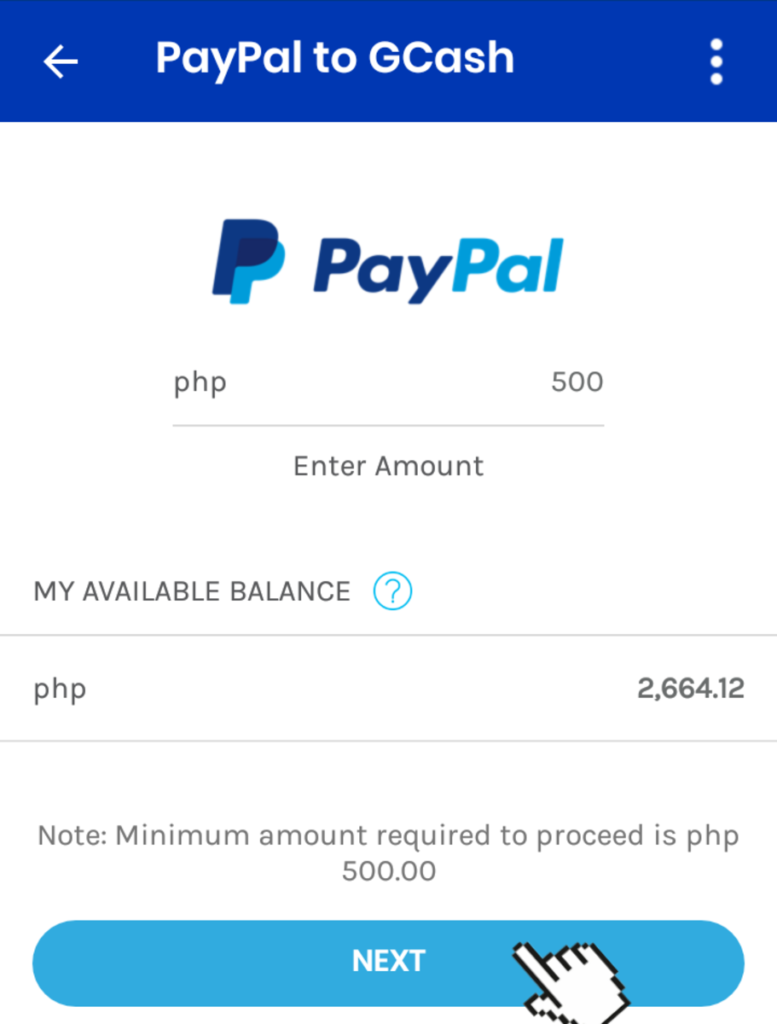The width and height of the screenshot is (777, 1024).
Task: Click the php label in the balance row
Action: coord(59,688)
